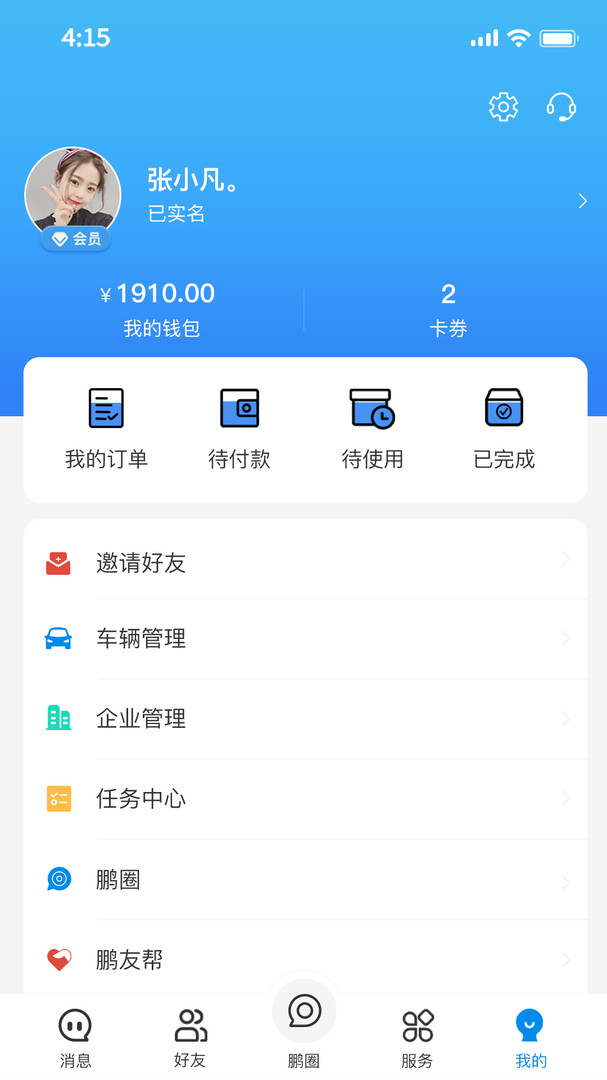This screenshot has width=607, height=1080.
Task: Open the settings gear icon
Action: (503, 107)
